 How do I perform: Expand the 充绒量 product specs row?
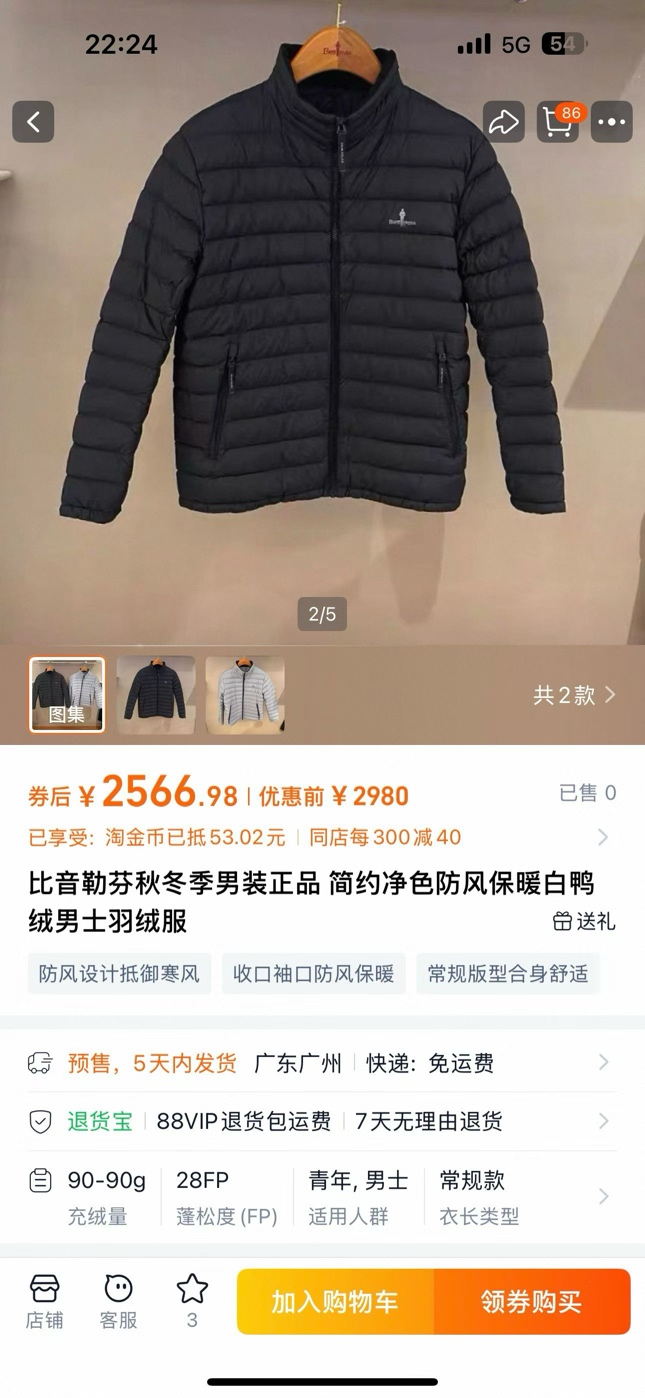pos(320,1197)
